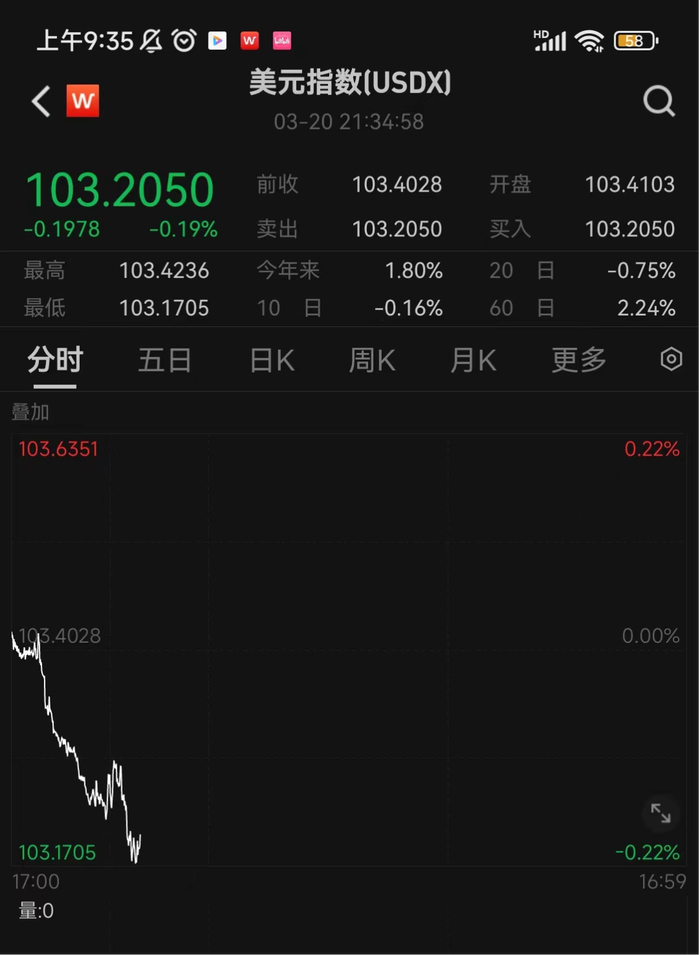Show the 月K chart tab
Screen dimensions: 700x955
(x=473, y=360)
